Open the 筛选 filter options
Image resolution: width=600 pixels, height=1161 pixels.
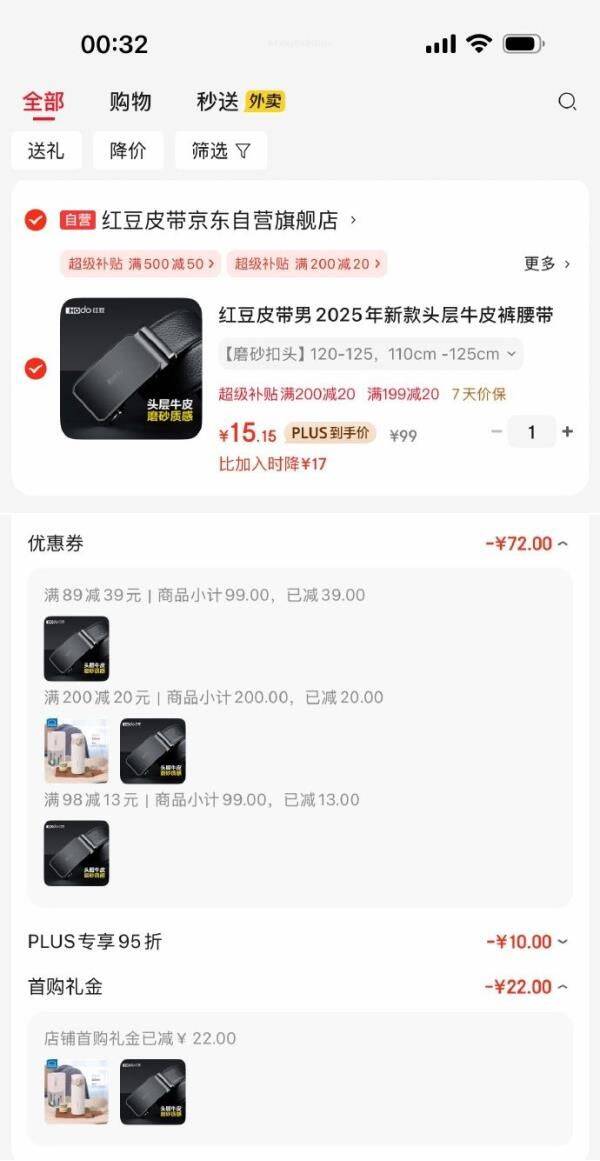coord(221,150)
